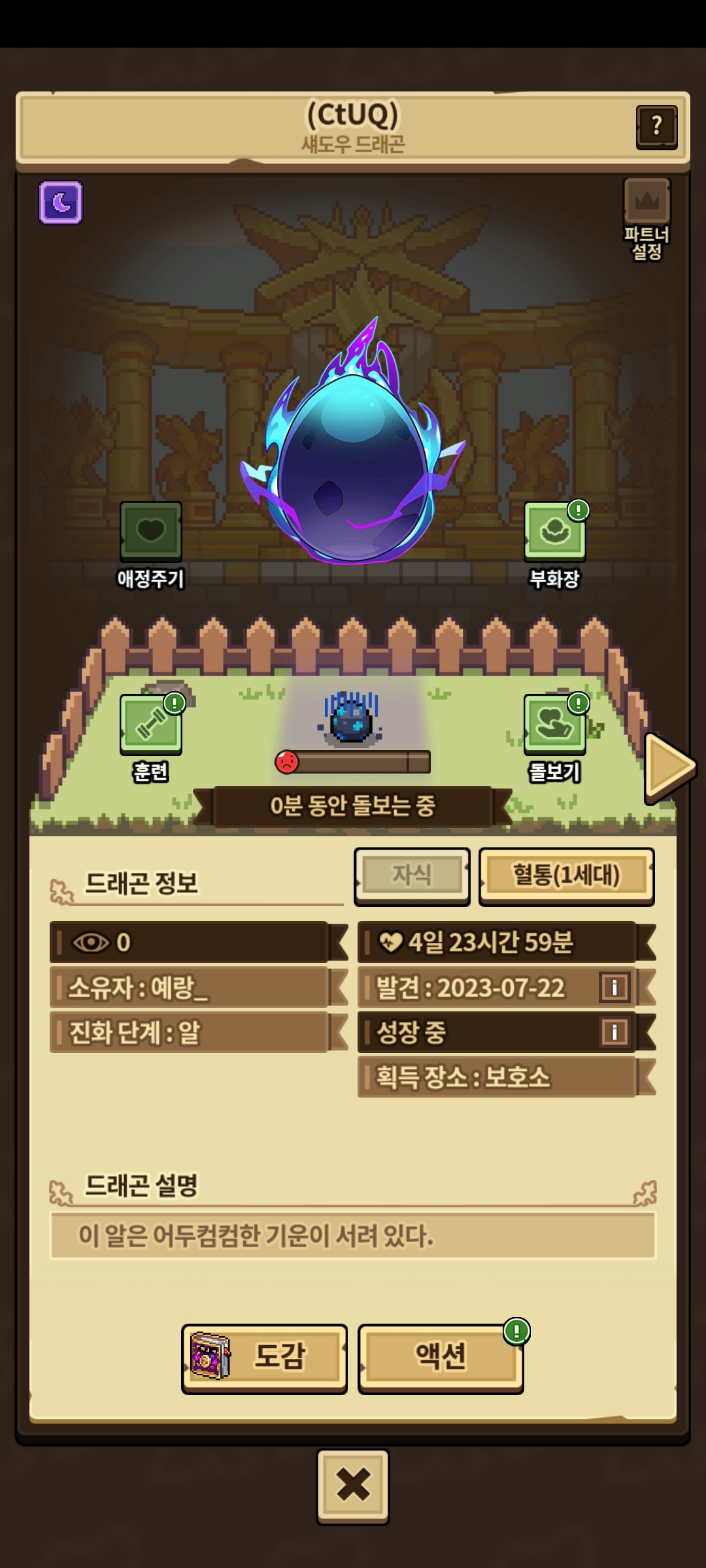Start 훈련 training

point(151,724)
